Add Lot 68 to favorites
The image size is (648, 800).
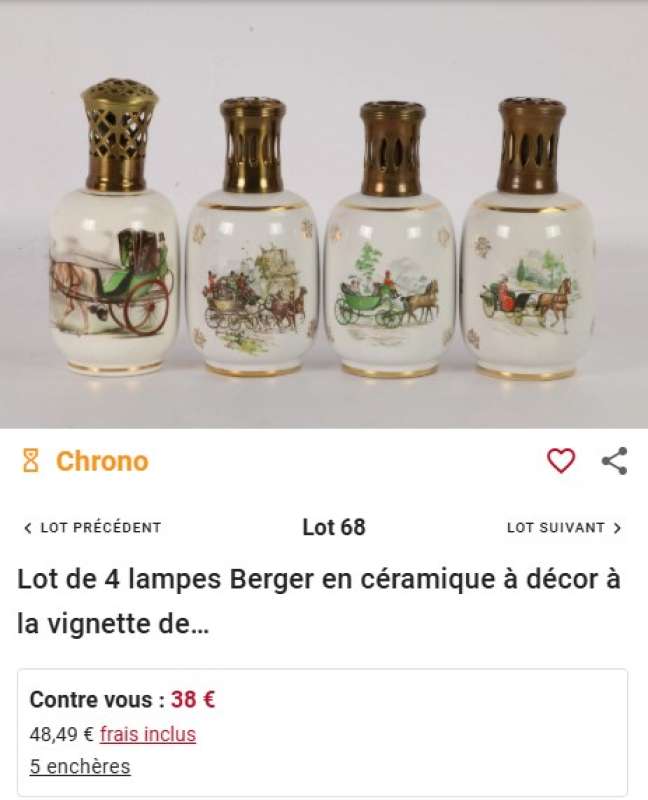(561, 461)
